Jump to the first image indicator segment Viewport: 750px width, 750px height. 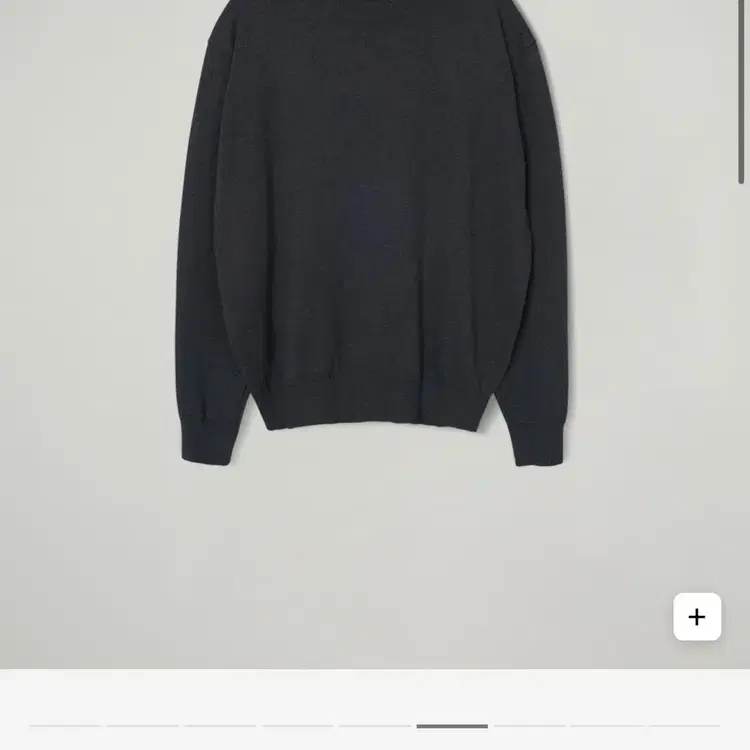[x=66, y=726]
